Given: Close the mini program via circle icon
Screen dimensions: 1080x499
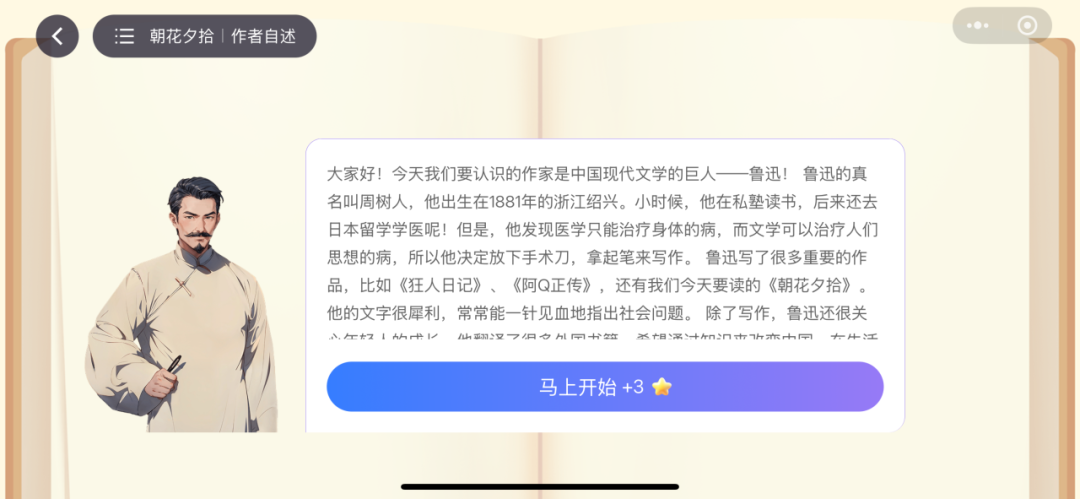Looking at the screenshot, I should coord(1027,26).
